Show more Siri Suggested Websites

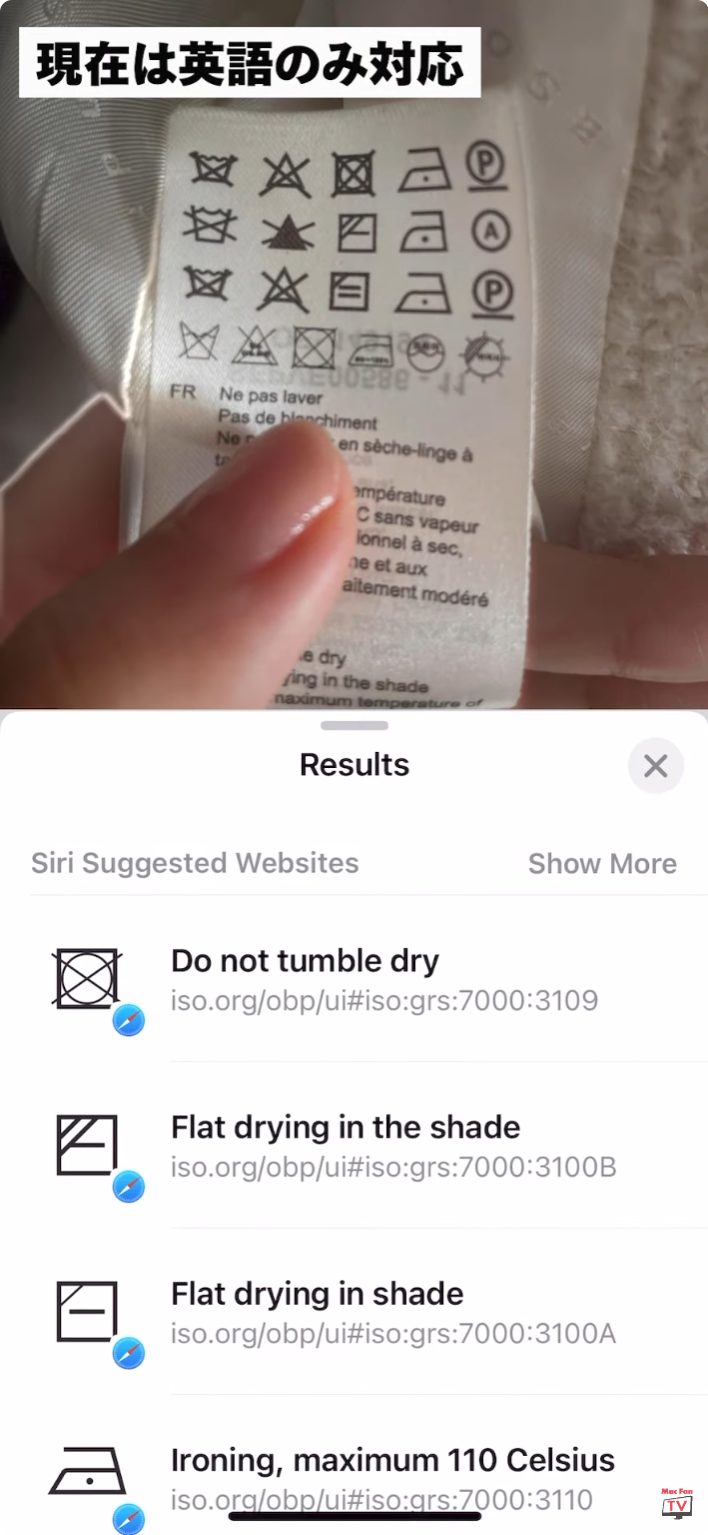coord(602,863)
